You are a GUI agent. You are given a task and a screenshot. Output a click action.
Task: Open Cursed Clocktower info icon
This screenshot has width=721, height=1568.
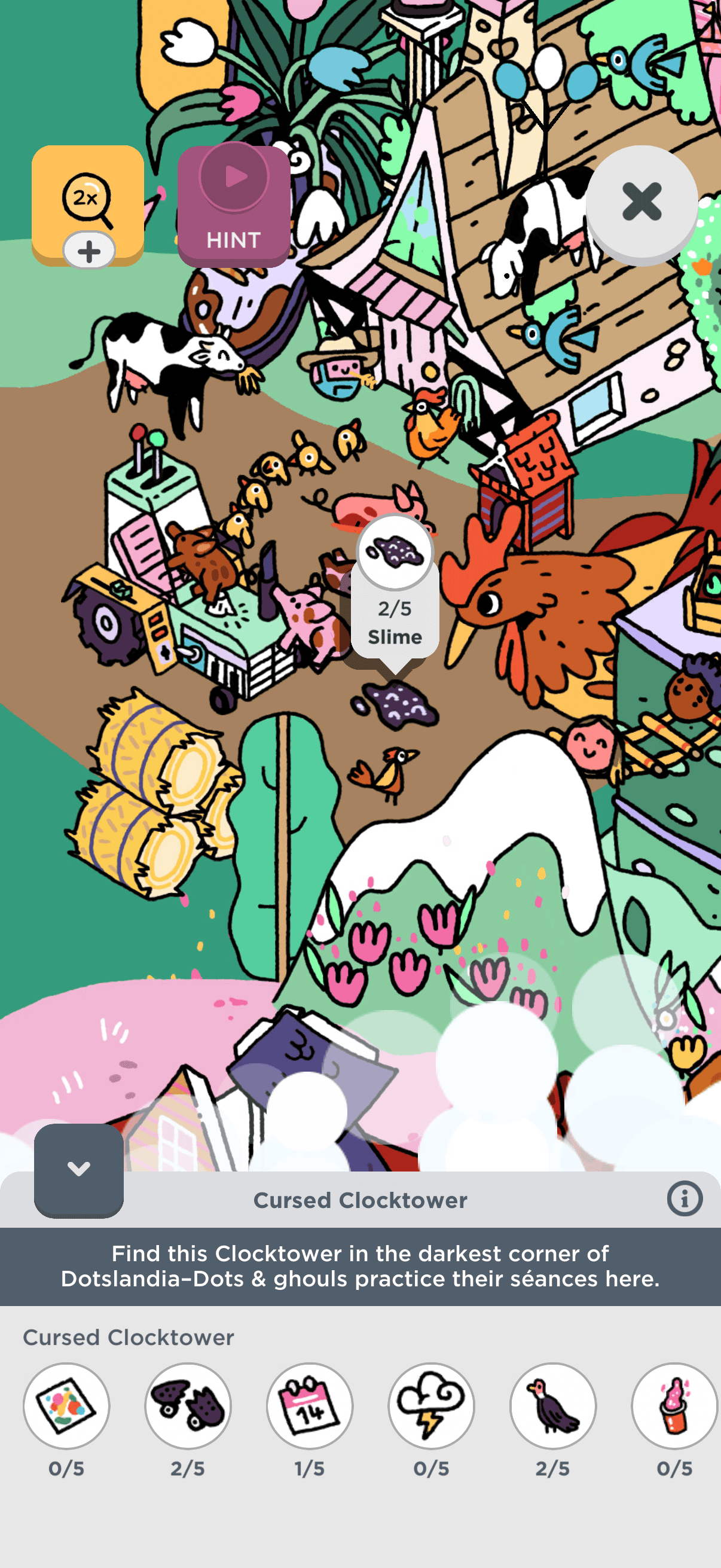coord(684,1198)
